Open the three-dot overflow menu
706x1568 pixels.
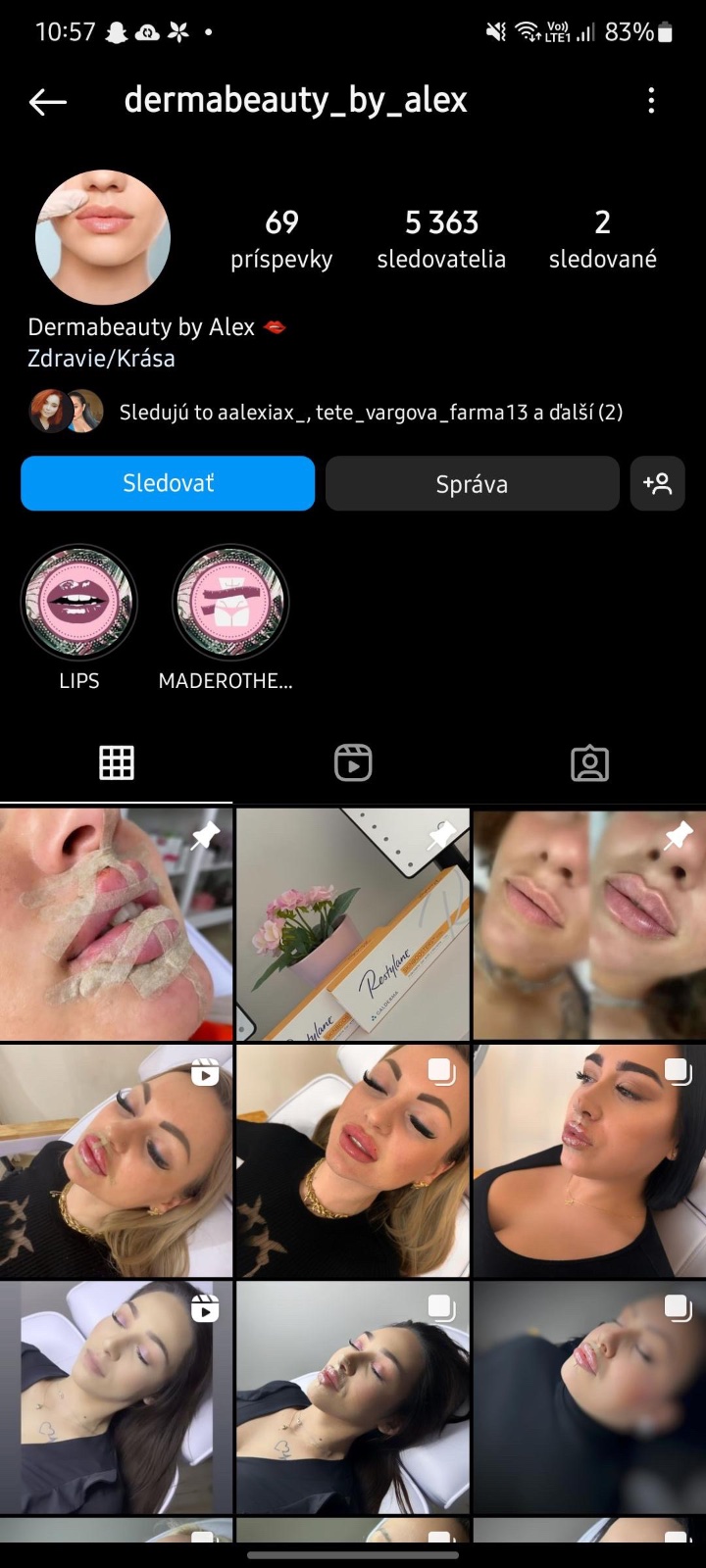[651, 101]
